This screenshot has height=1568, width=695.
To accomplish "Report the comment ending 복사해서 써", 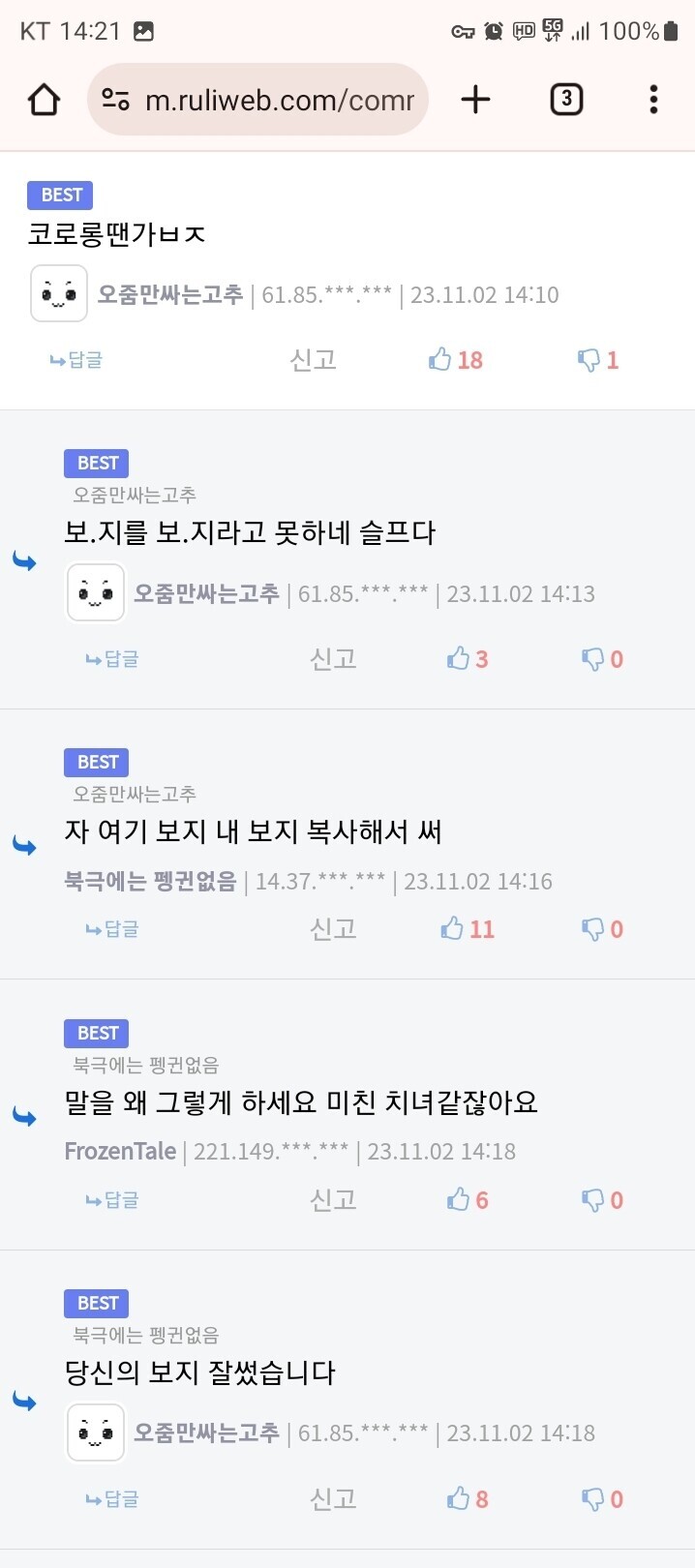I will [333, 929].
